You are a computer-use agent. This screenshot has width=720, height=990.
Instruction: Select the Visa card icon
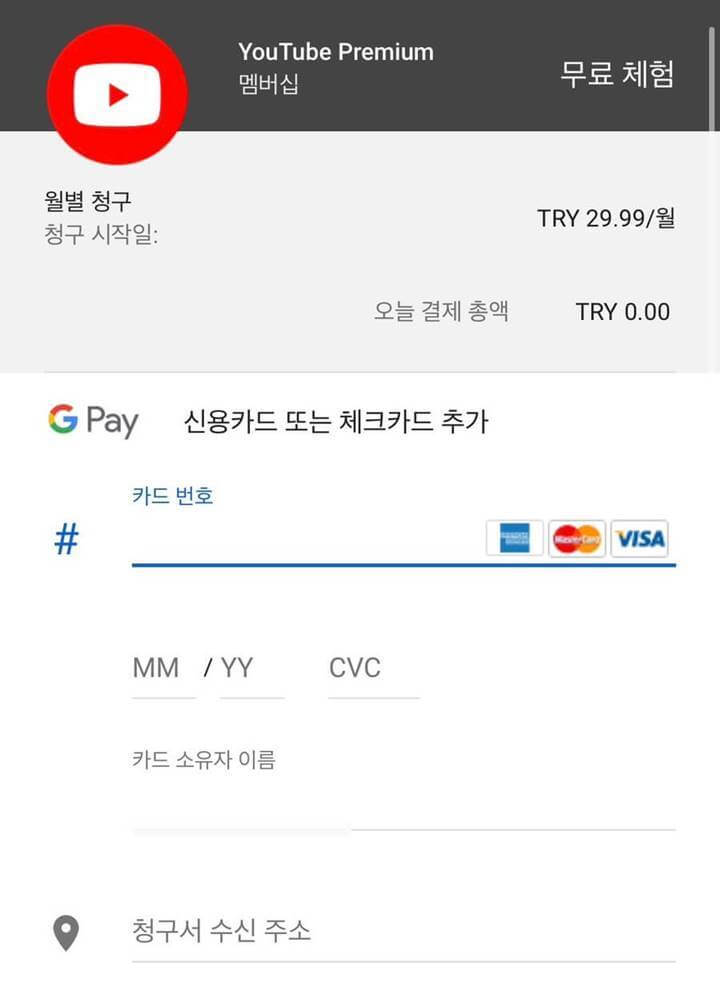tap(639, 539)
